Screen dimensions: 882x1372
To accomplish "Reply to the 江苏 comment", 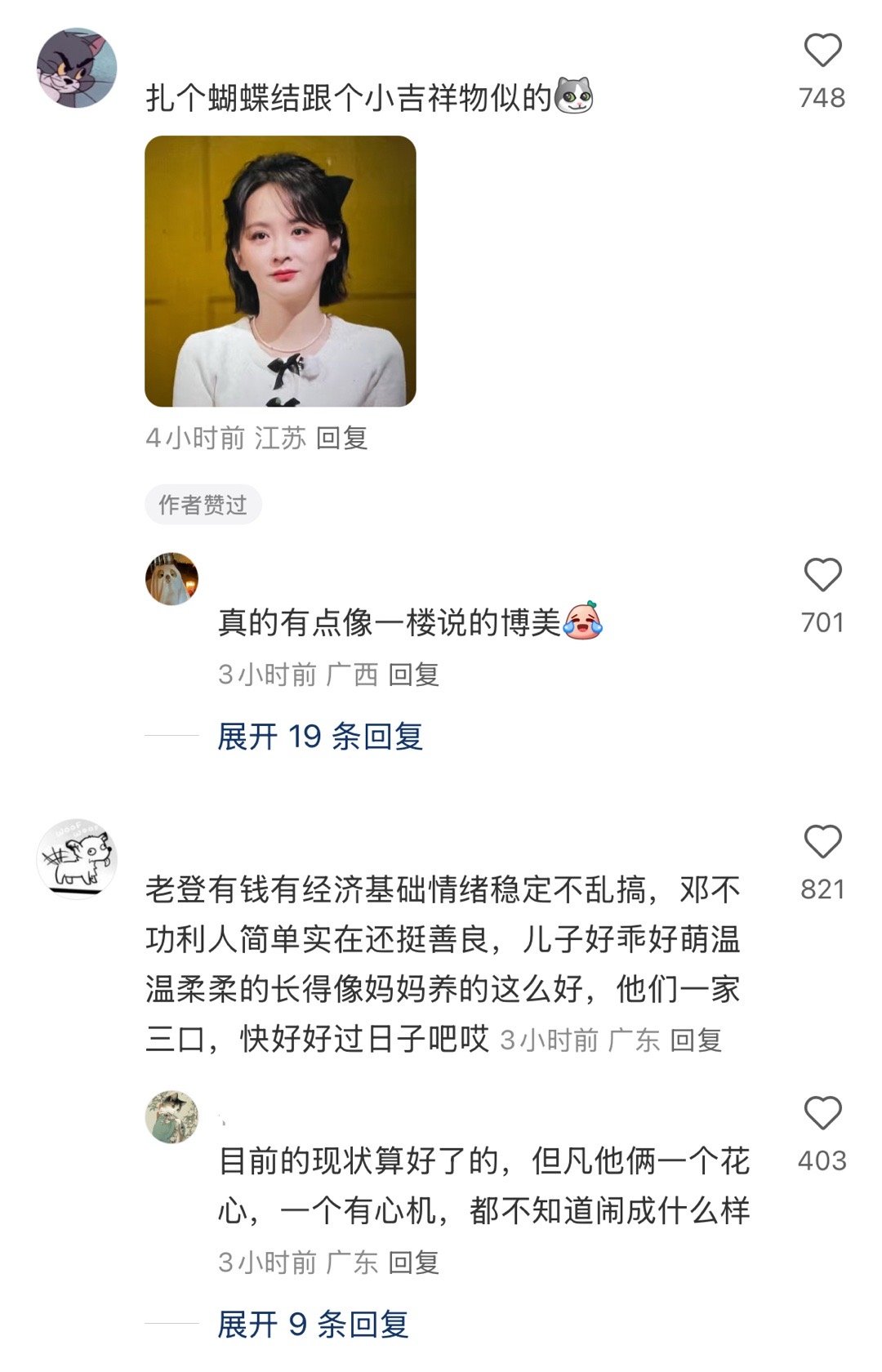I will 341,439.
